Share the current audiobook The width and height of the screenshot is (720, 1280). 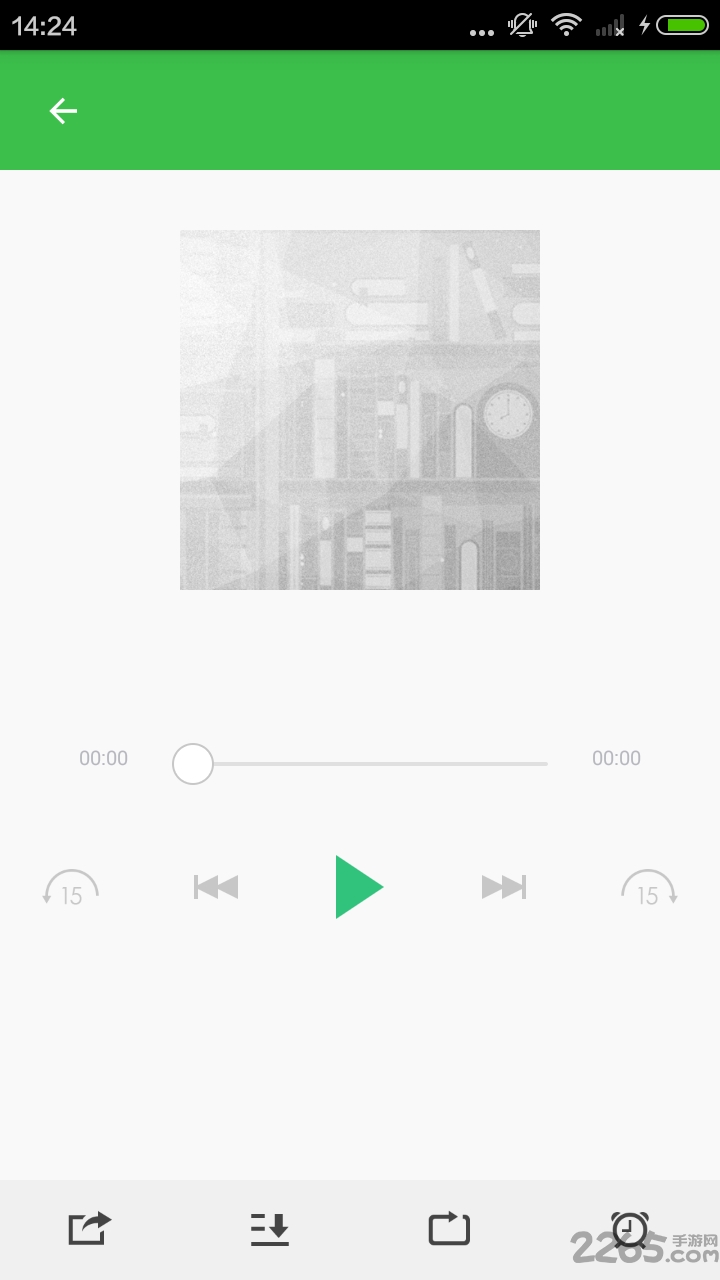pyautogui.click(x=90, y=1228)
